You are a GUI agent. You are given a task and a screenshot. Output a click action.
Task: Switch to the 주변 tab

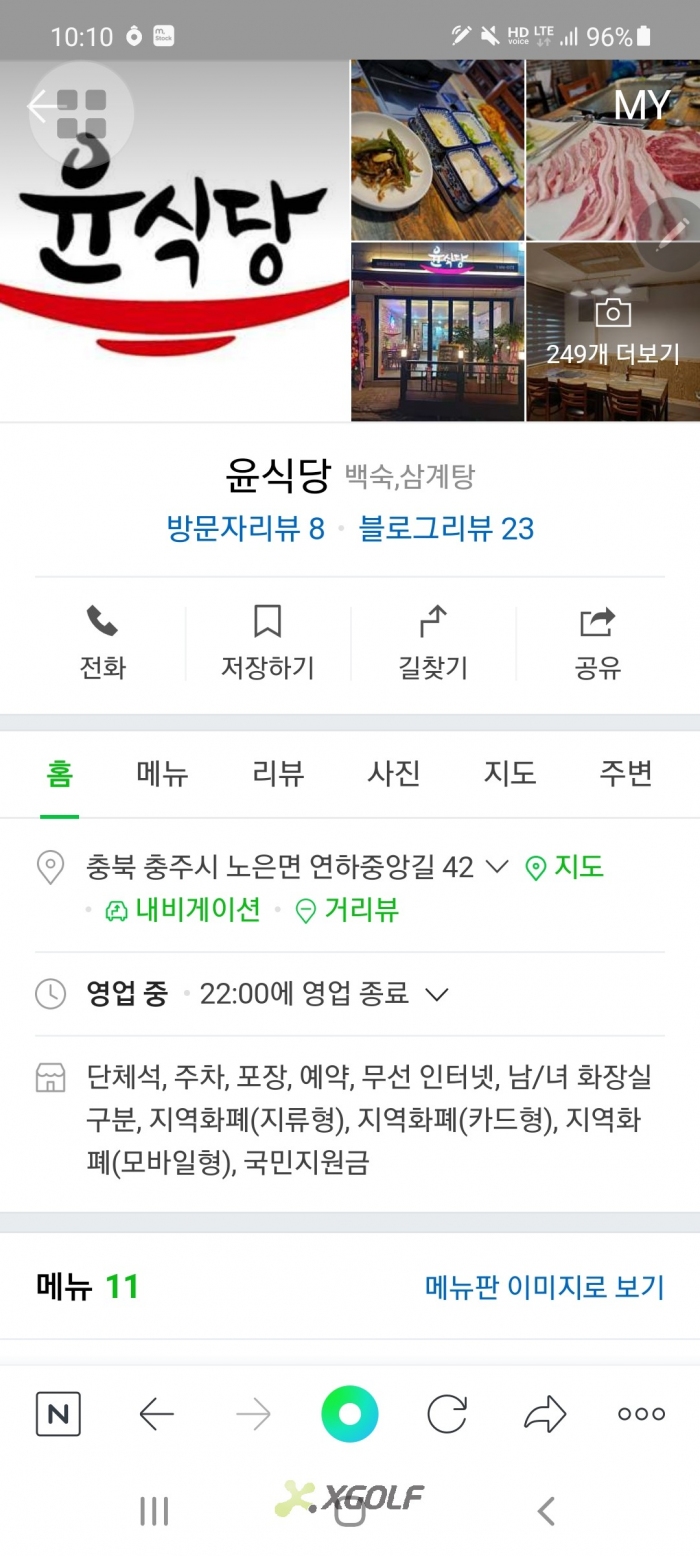[x=626, y=773]
